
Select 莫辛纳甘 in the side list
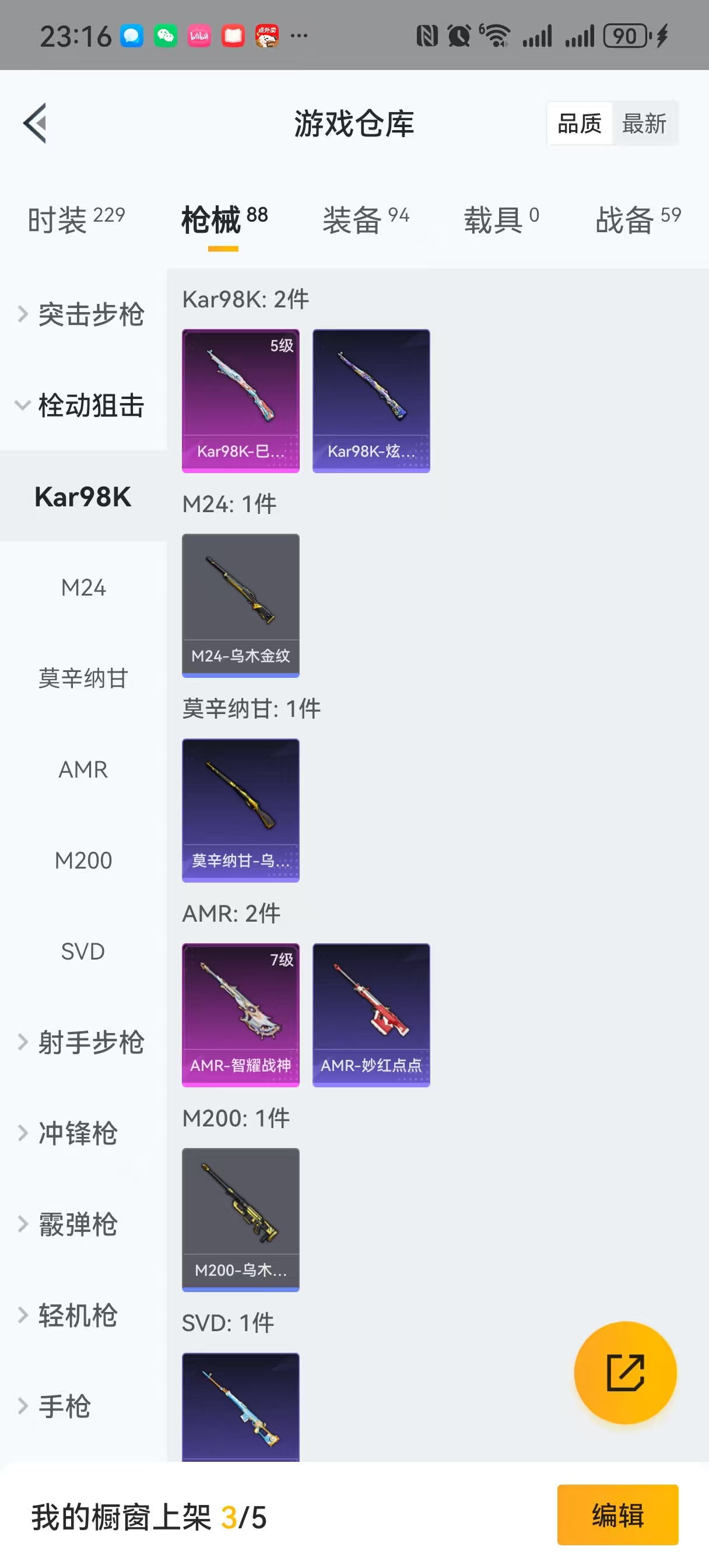point(83,678)
